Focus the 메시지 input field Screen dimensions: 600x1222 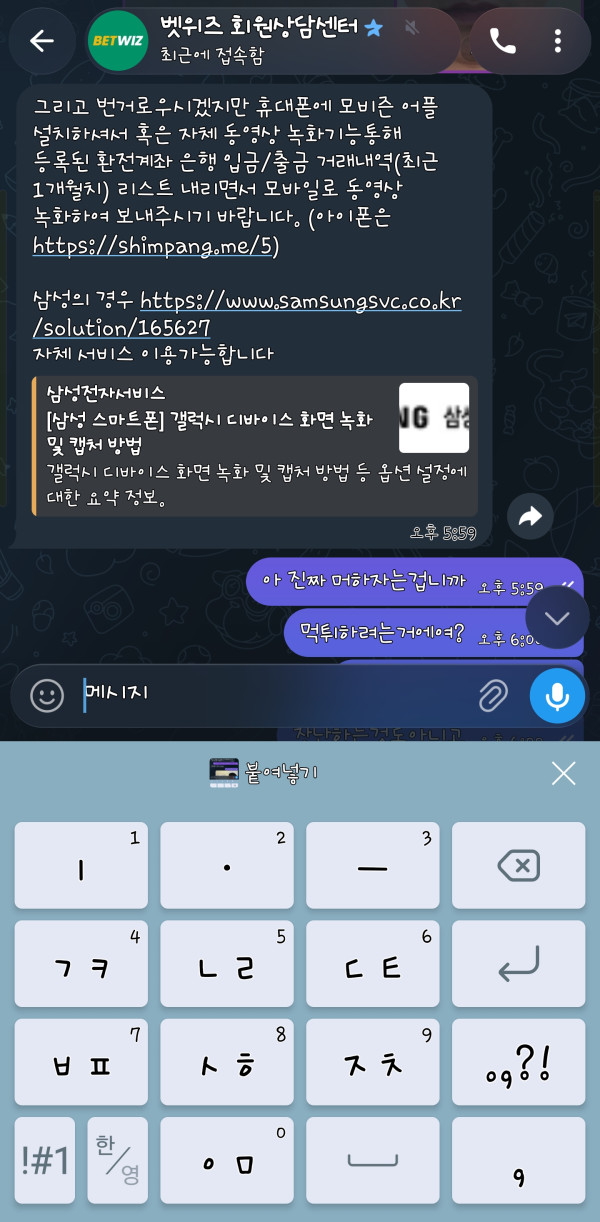point(275,694)
